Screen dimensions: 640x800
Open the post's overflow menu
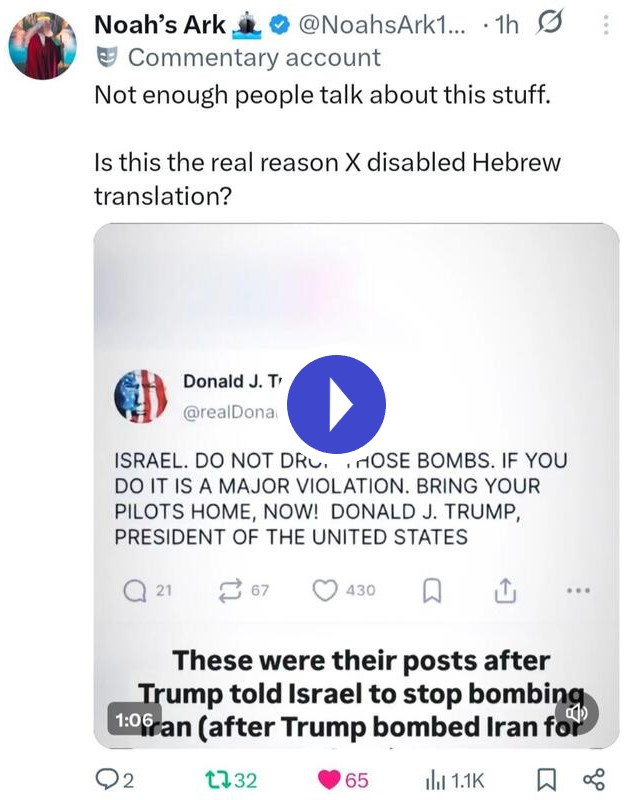click(606, 26)
